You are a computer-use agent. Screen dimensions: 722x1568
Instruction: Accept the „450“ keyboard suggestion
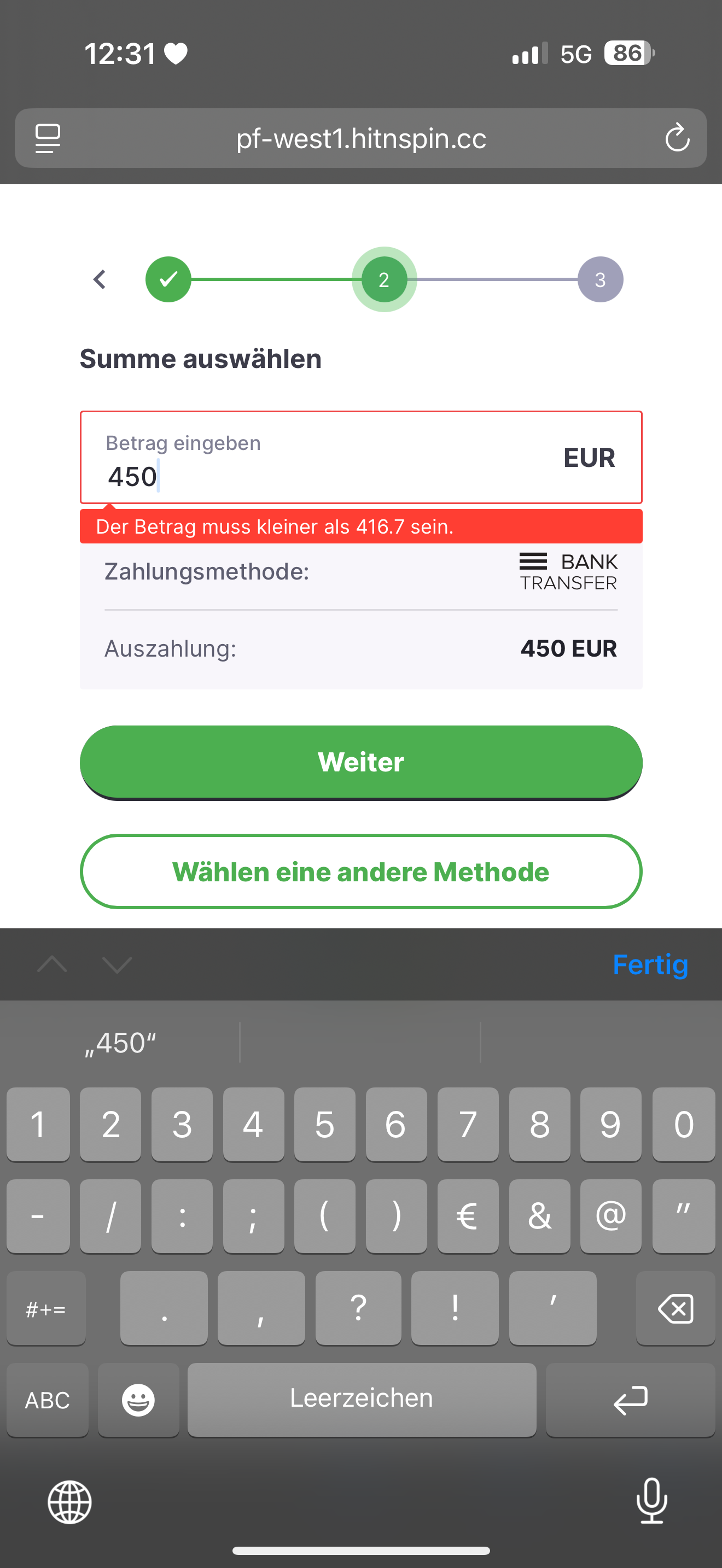120,1043
